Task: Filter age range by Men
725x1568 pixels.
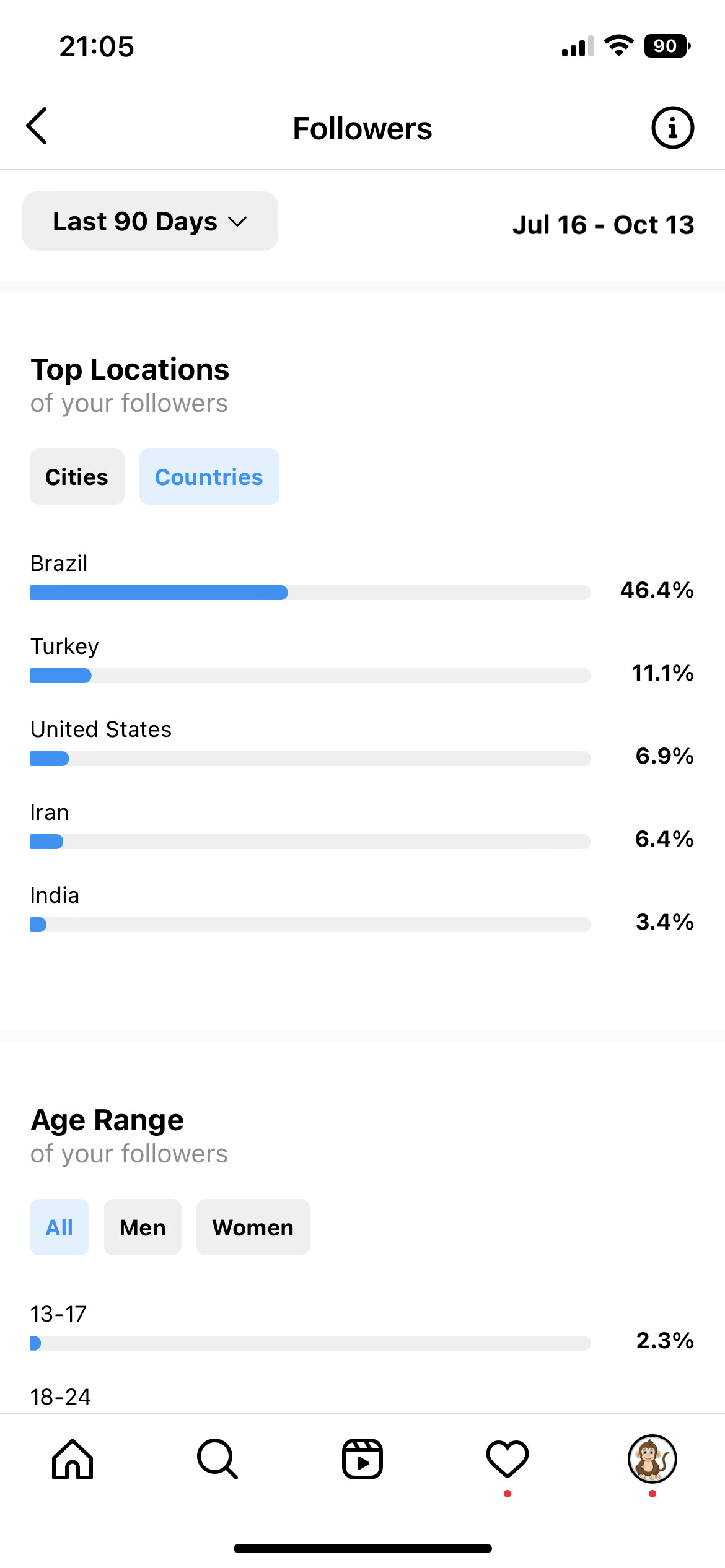Action: (x=143, y=1227)
